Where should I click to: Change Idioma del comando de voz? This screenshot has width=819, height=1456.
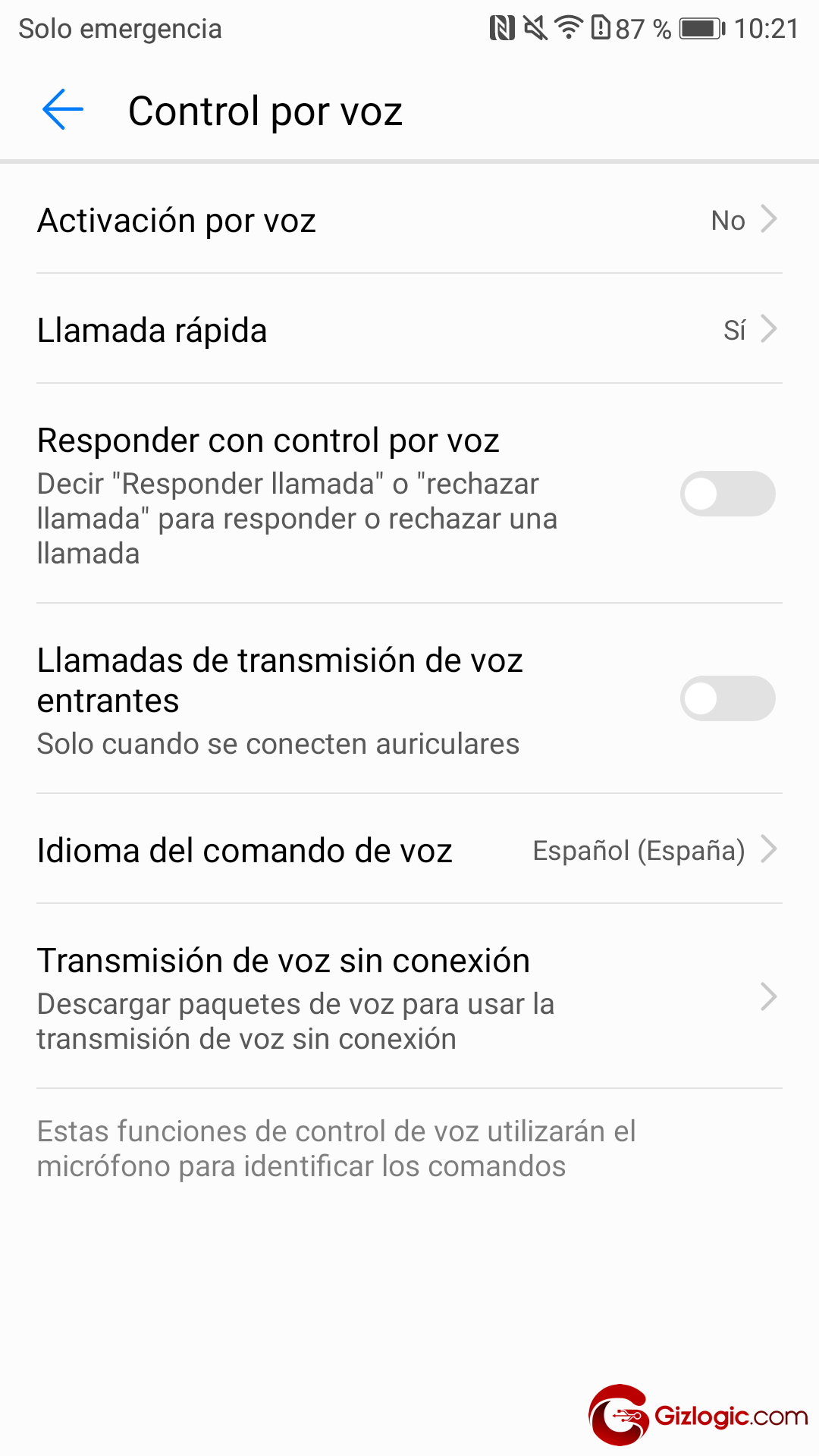pos(409,850)
